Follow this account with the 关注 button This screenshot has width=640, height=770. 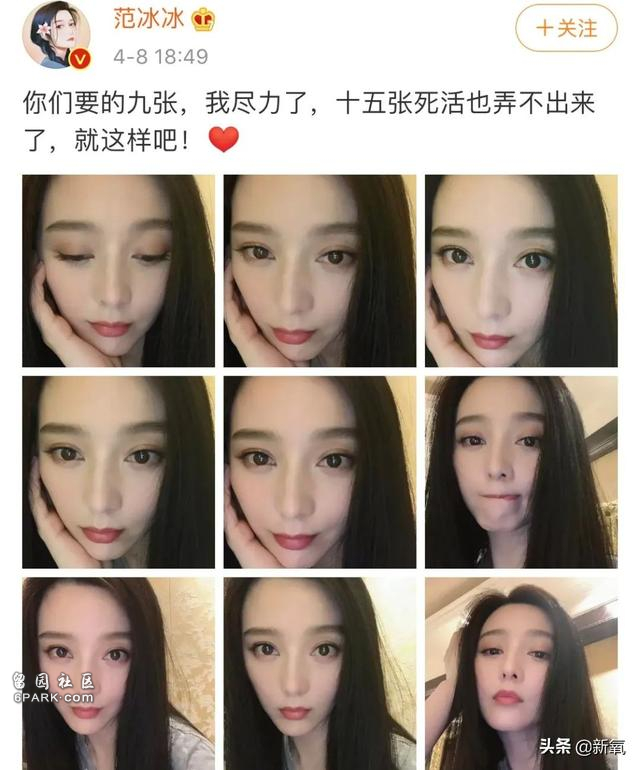pyautogui.click(x=566, y=28)
